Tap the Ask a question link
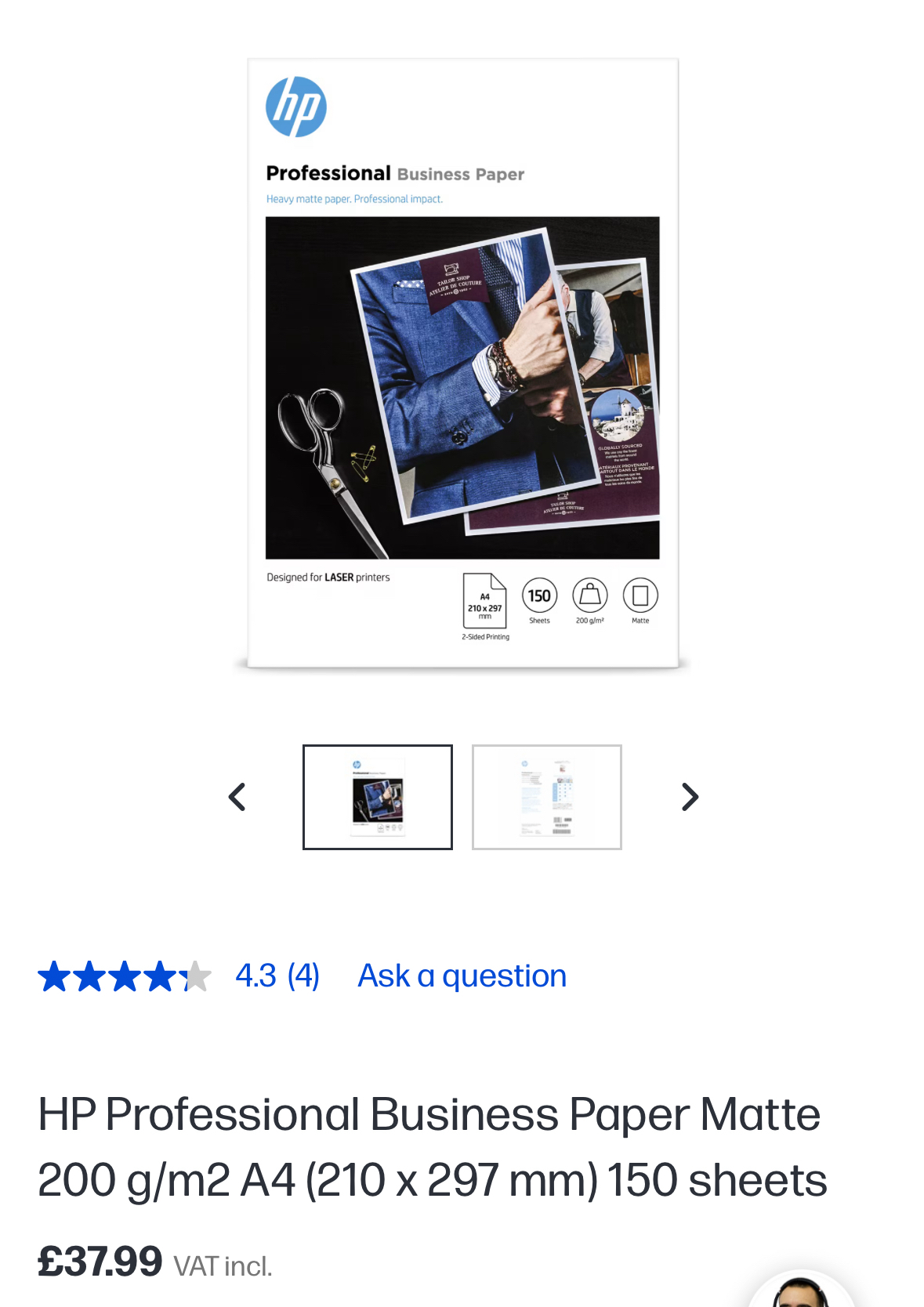The image size is (924, 1307). point(462,976)
